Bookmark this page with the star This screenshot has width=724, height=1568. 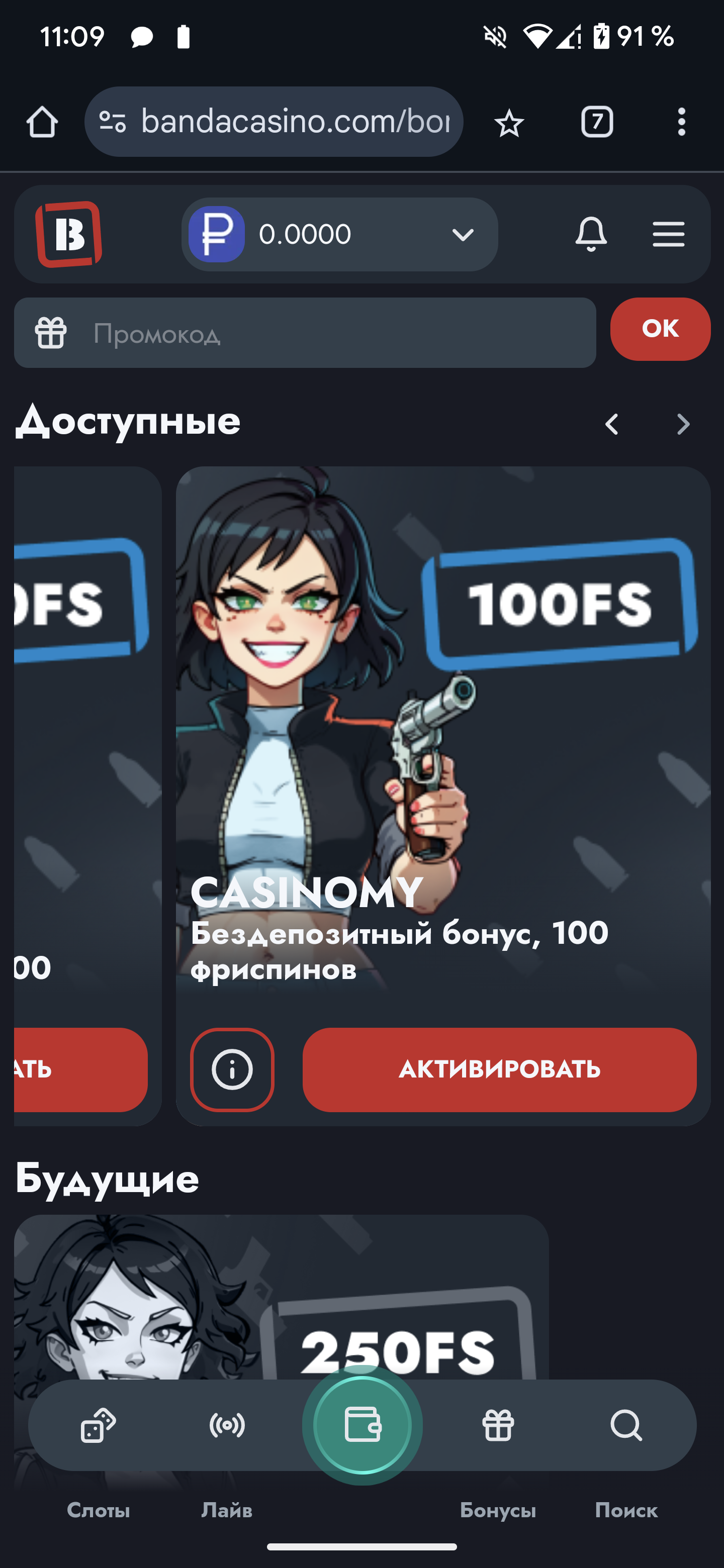(x=509, y=124)
